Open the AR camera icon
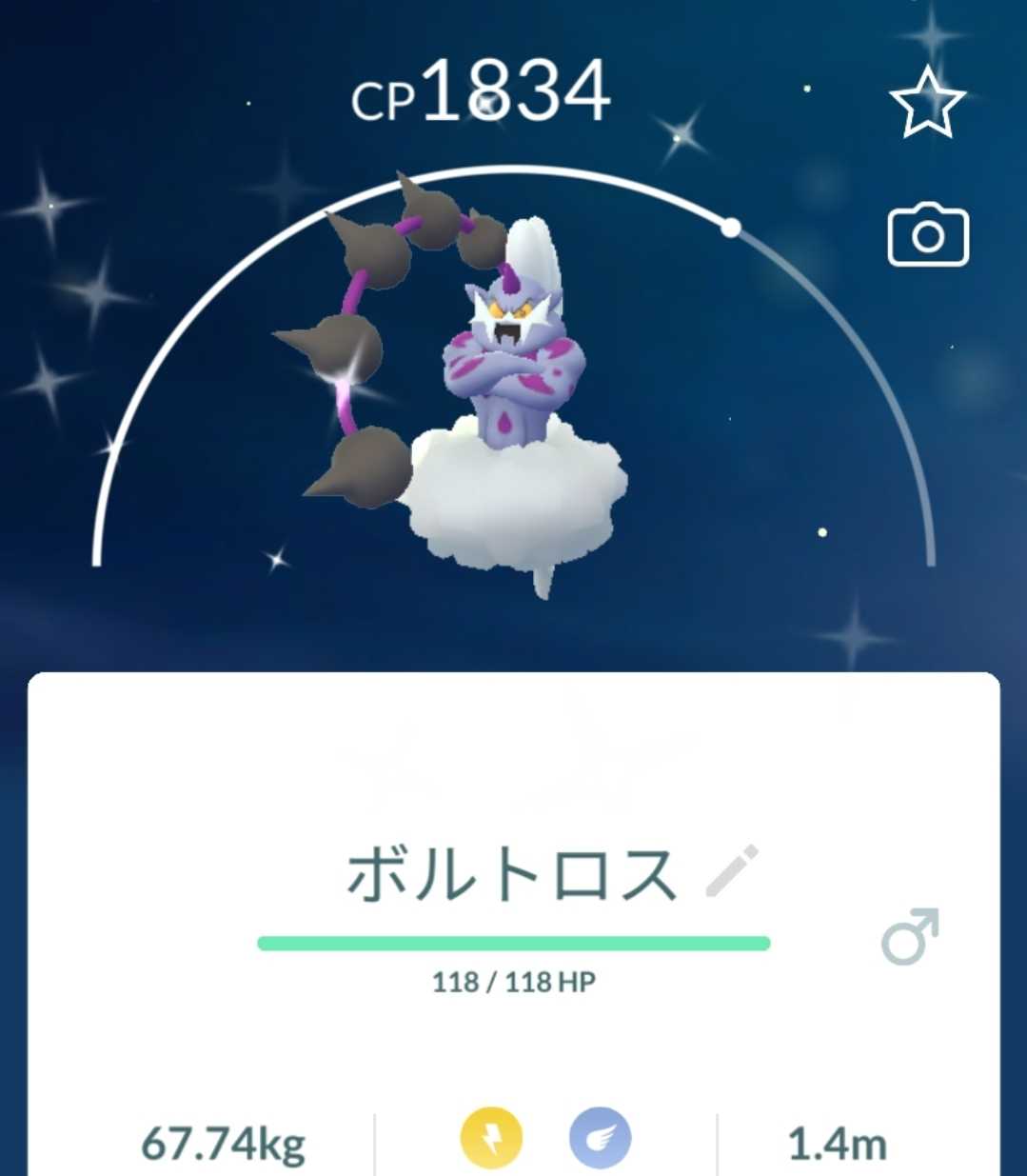 point(928,235)
